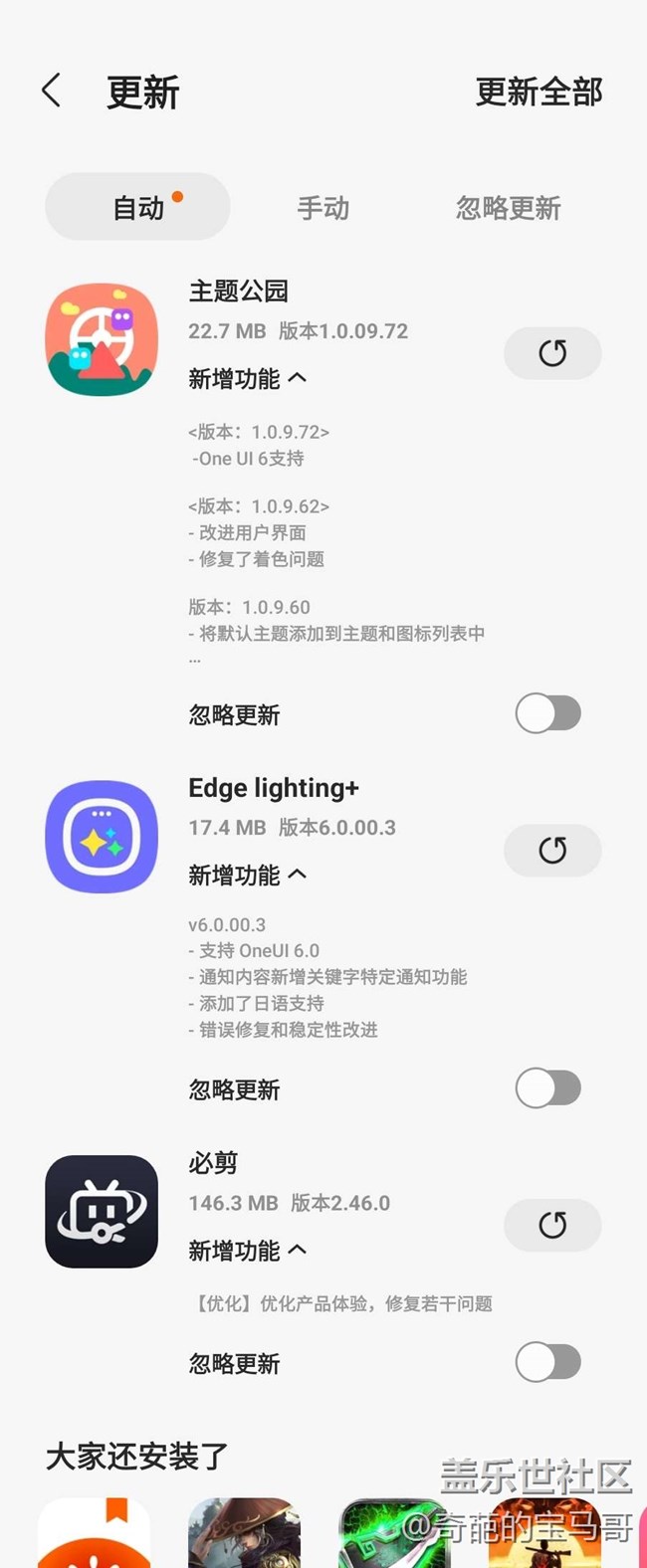Tap 更新全部 to update all apps
This screenshot has height=1568, width=647.
point(539,93)
